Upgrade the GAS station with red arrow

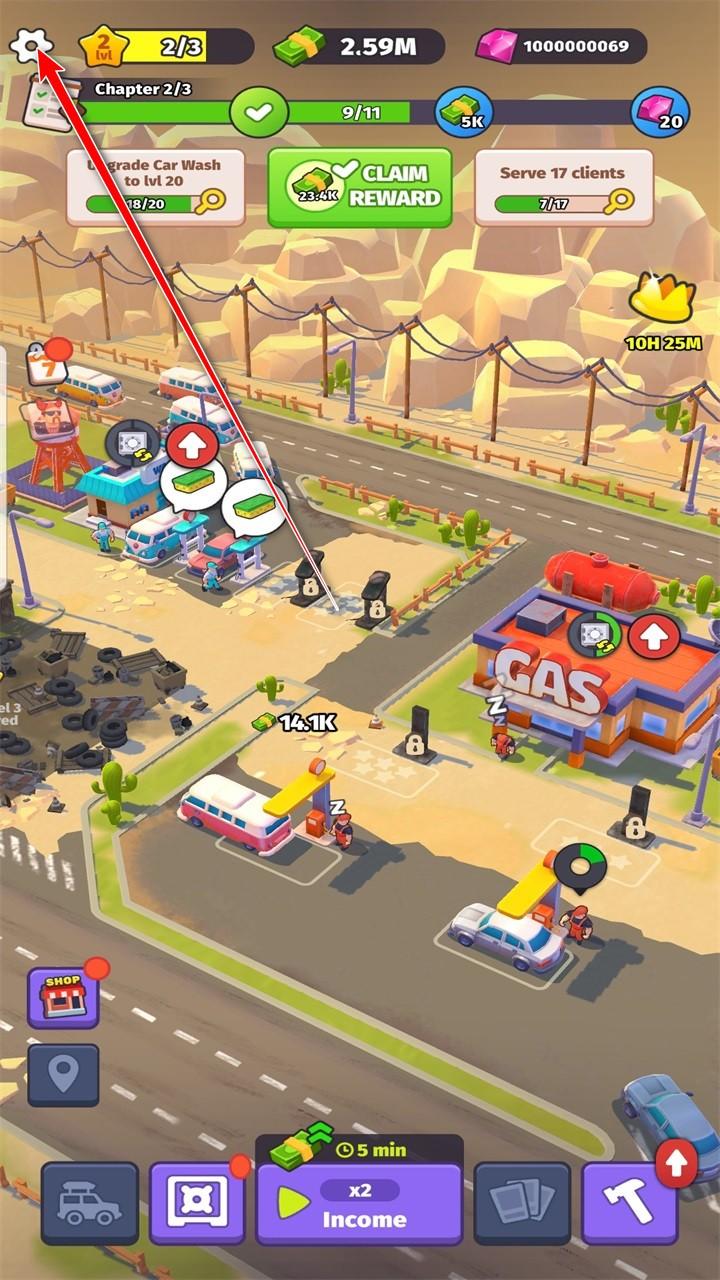tap(654, 634)
